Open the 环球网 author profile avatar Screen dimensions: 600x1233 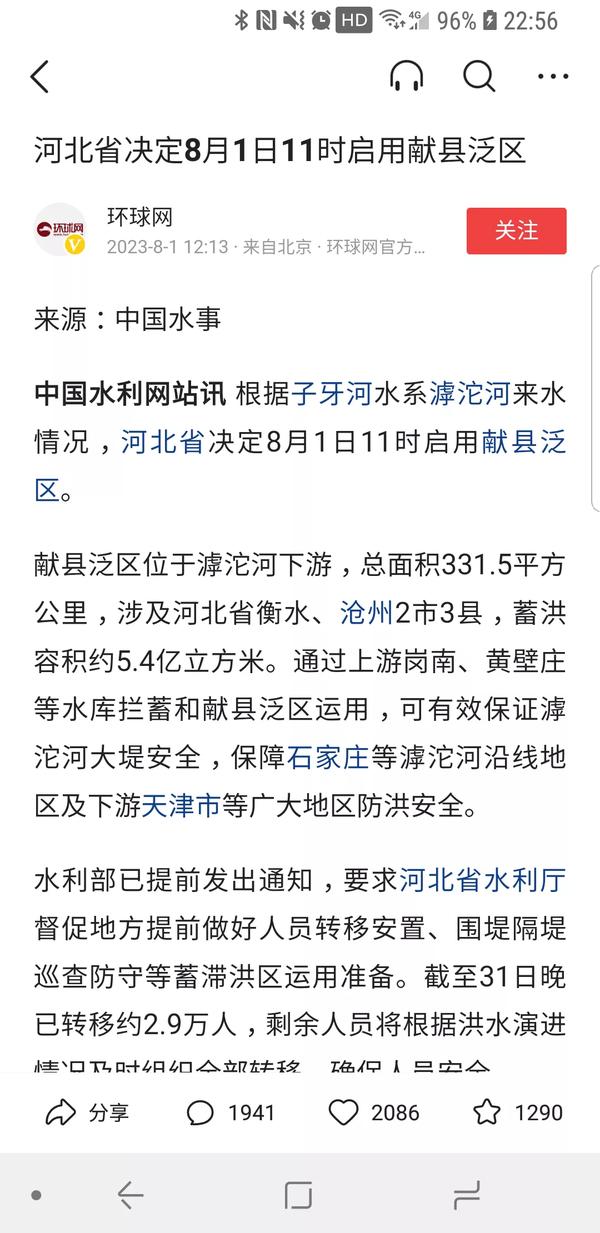[60, 230]
